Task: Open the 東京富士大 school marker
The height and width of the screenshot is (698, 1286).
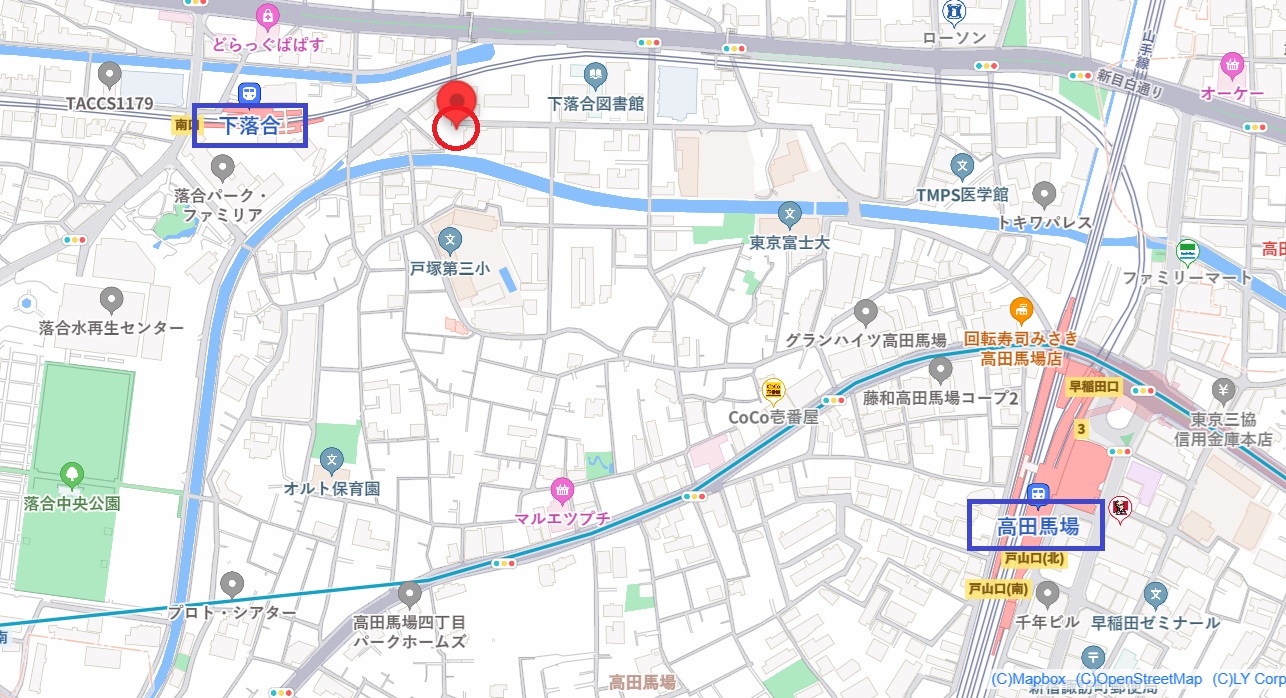Action: tap(790, 214)
